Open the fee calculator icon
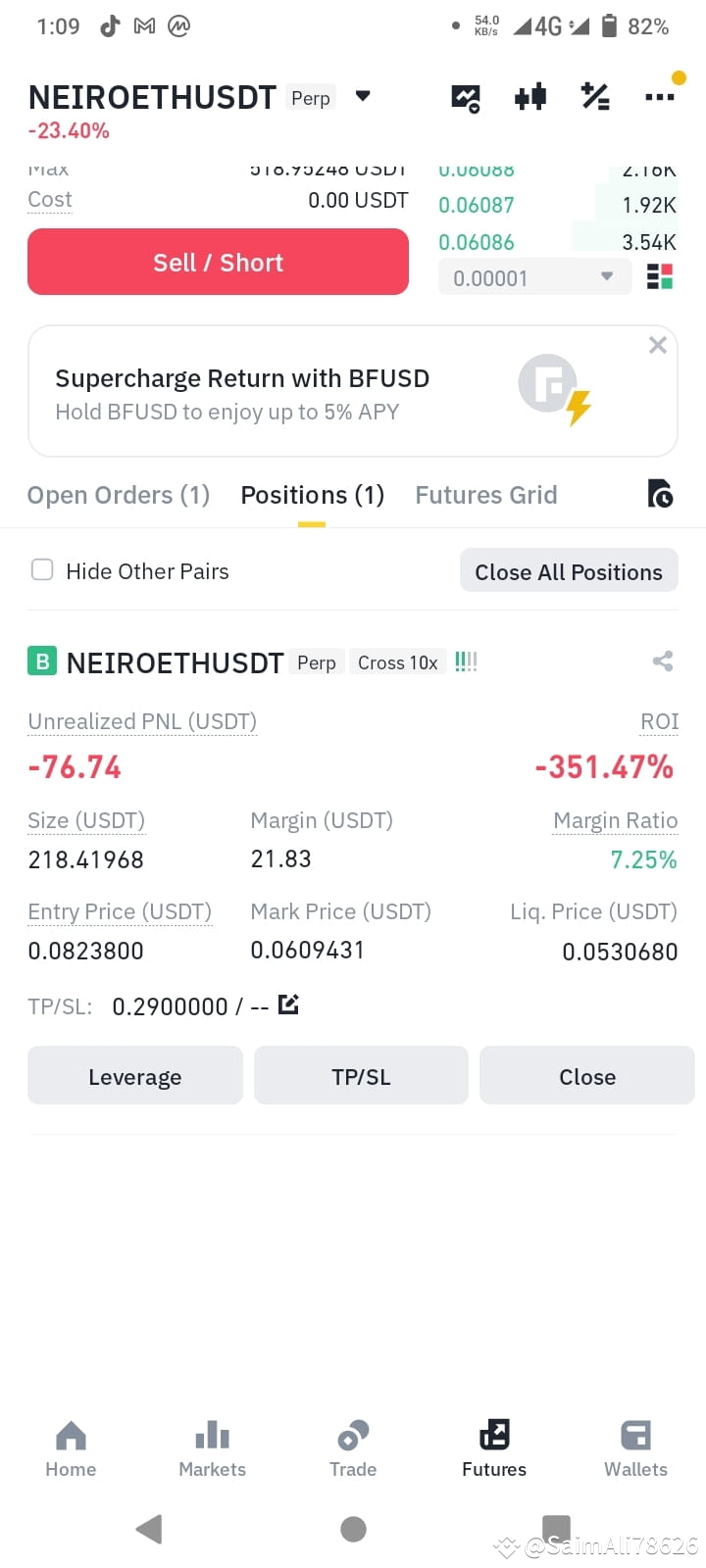Viewport: 706px width, 1568px height. [594, 96]
